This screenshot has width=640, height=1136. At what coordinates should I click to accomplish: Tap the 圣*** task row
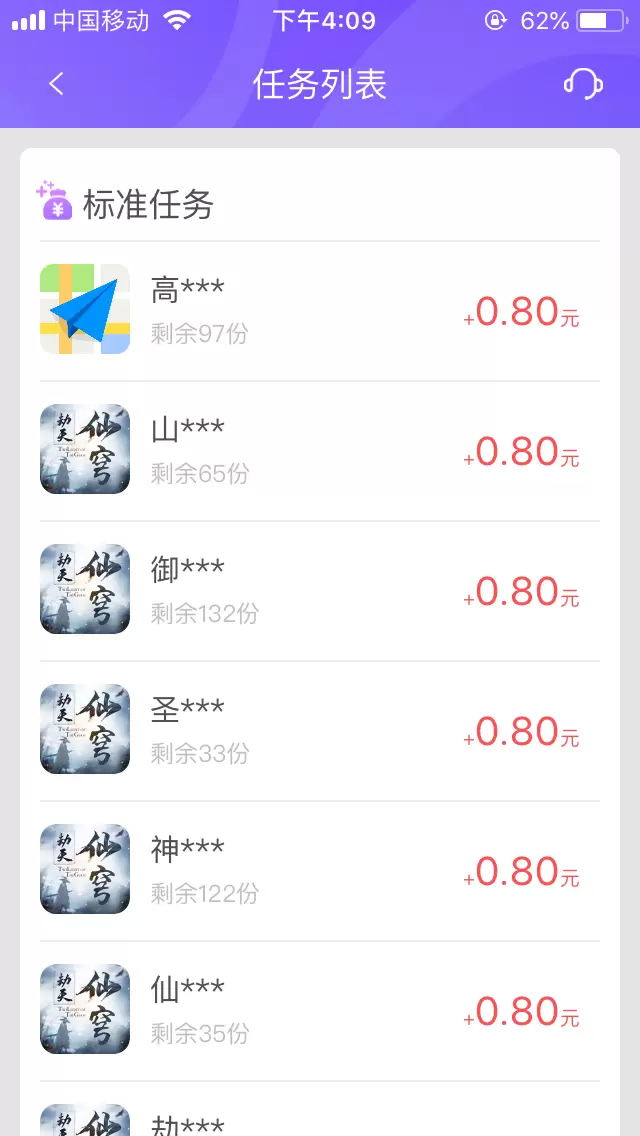coord(320,730)
